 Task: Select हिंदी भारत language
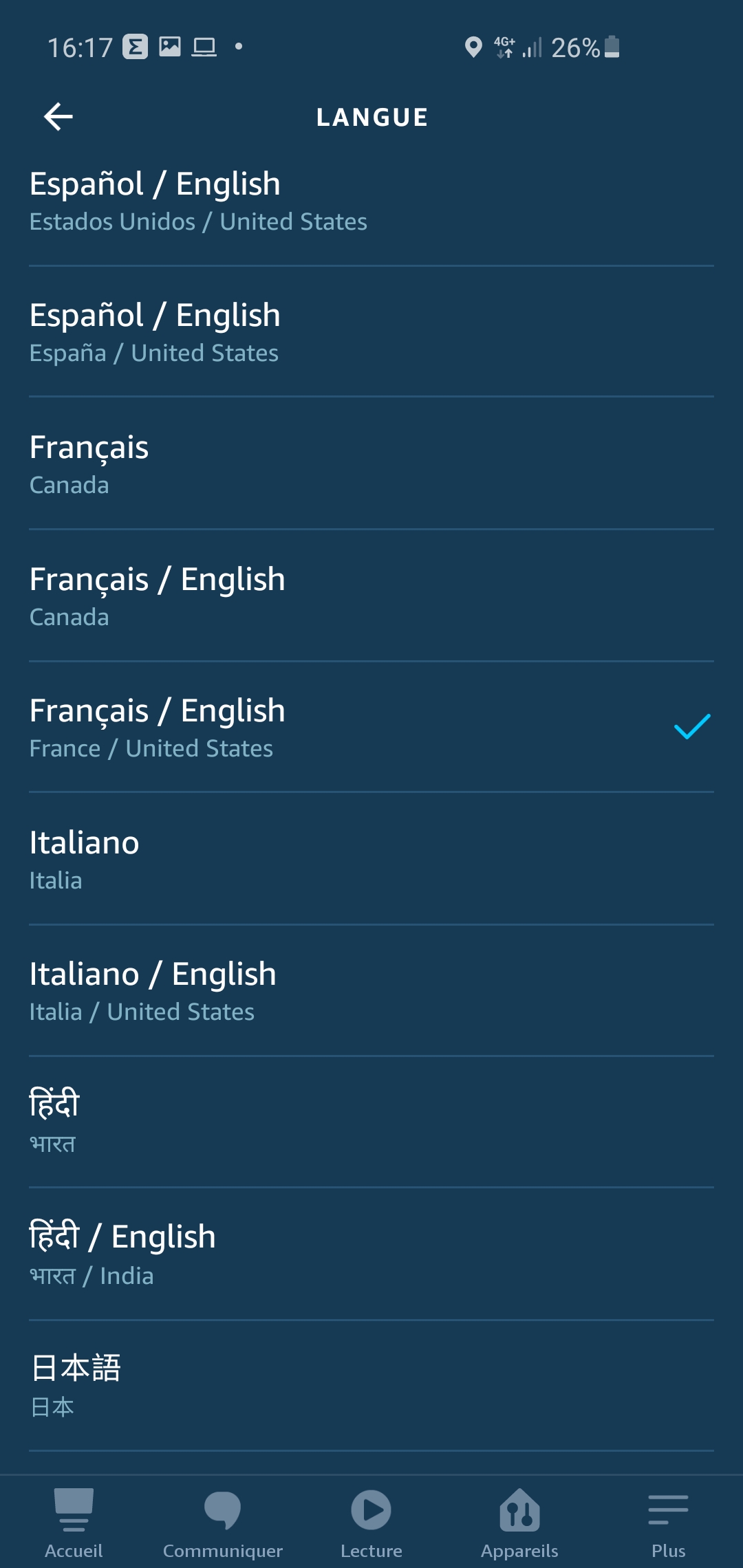tap(371, 1122)
